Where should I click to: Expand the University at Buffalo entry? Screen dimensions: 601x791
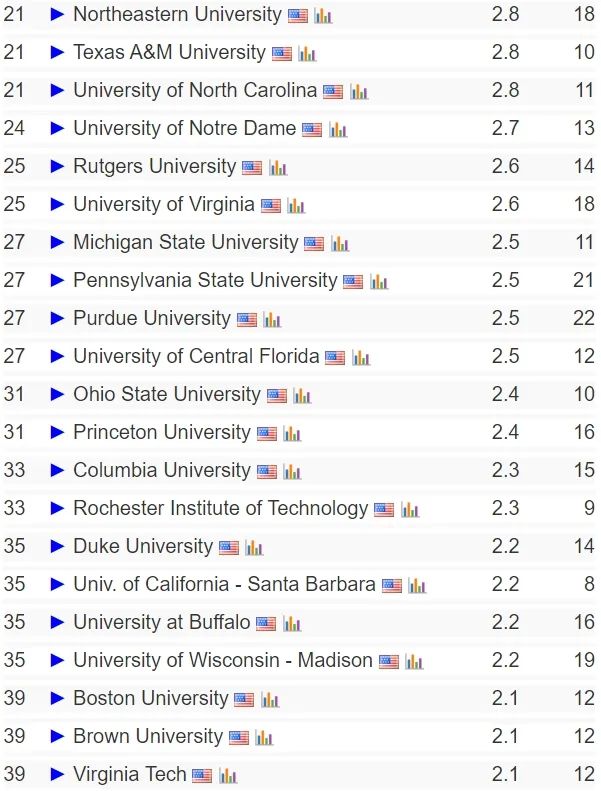point(57,623)
